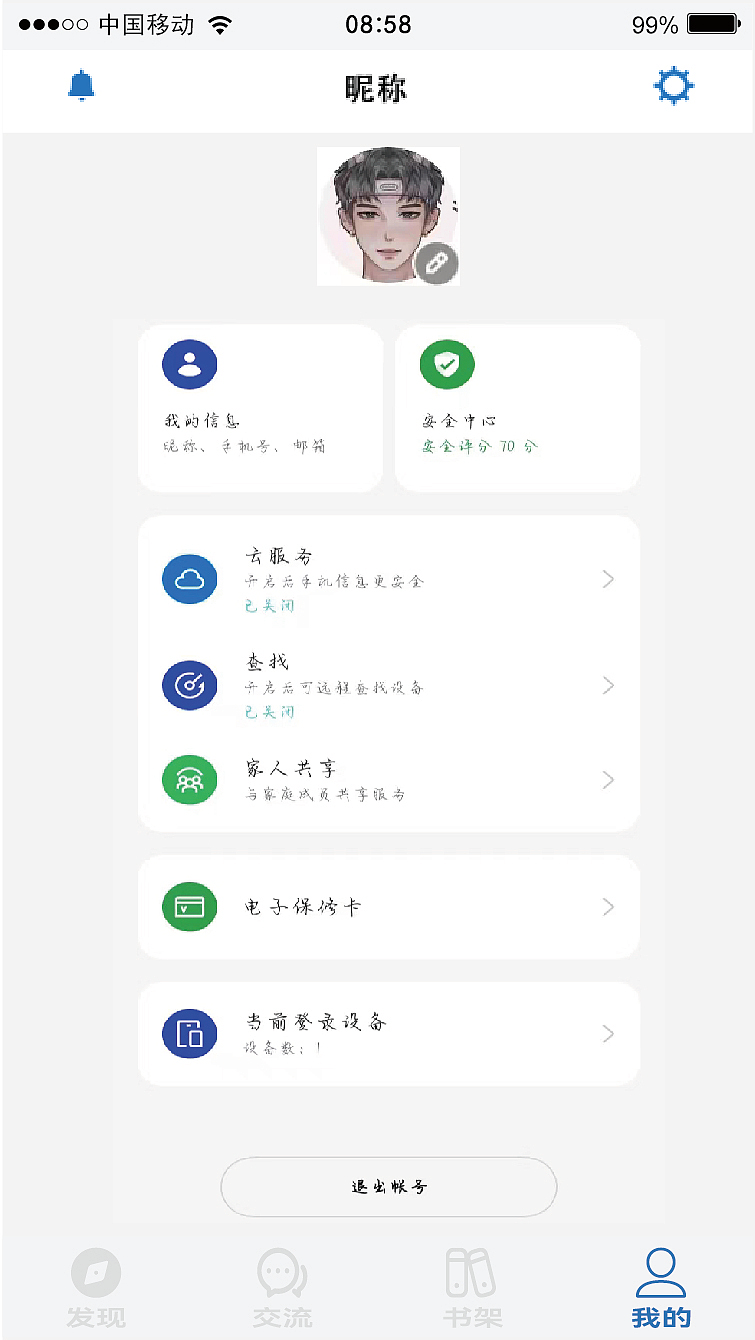Select the 当前登录设备 device icon

[x=189, y=1034]
